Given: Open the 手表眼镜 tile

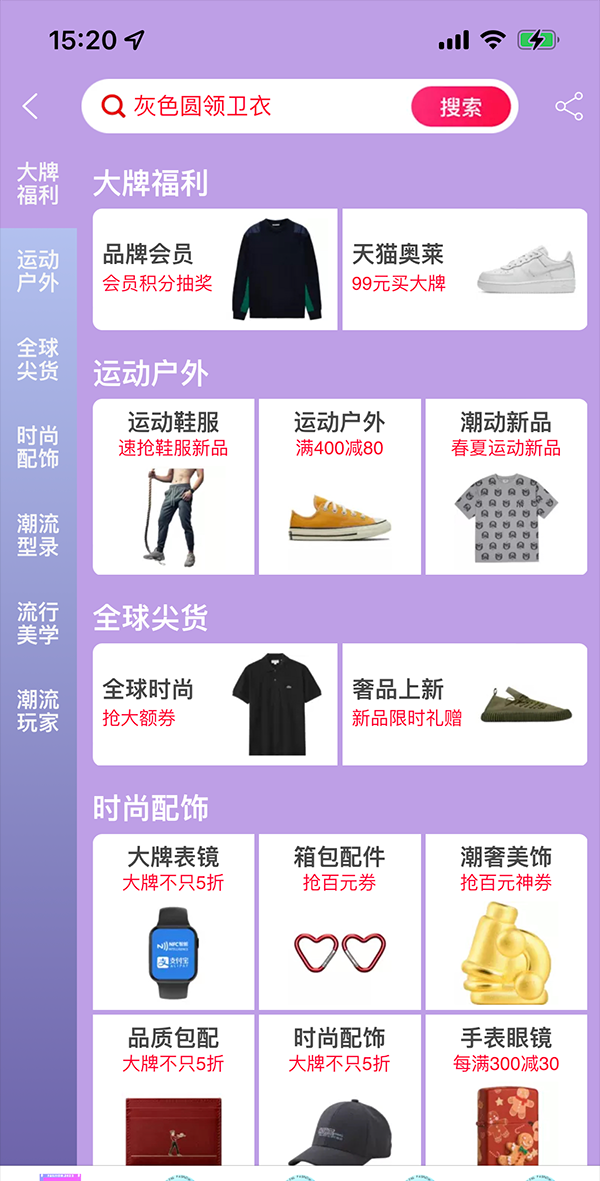Looking at the screenshot, I should point(506,1090).
